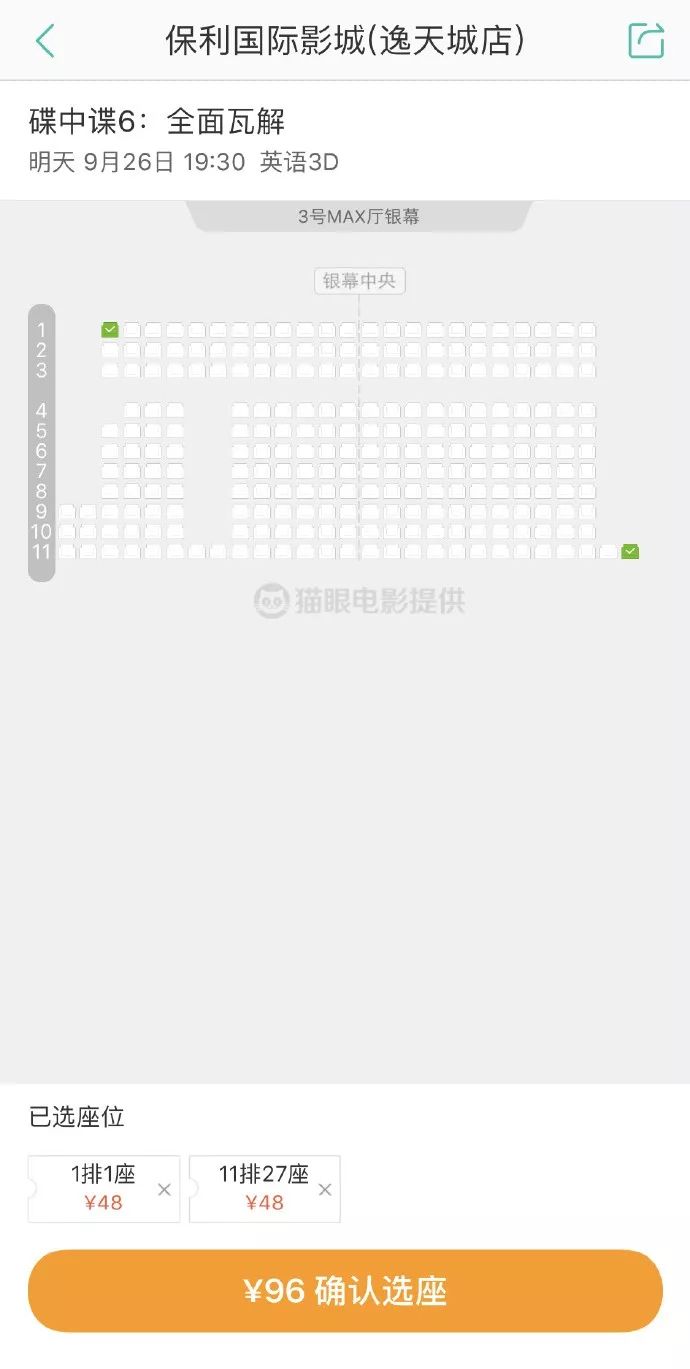Go back using the top-left arrow
Screen dimensions: 690x1369
pyautogui.click(x=45, y=41)
